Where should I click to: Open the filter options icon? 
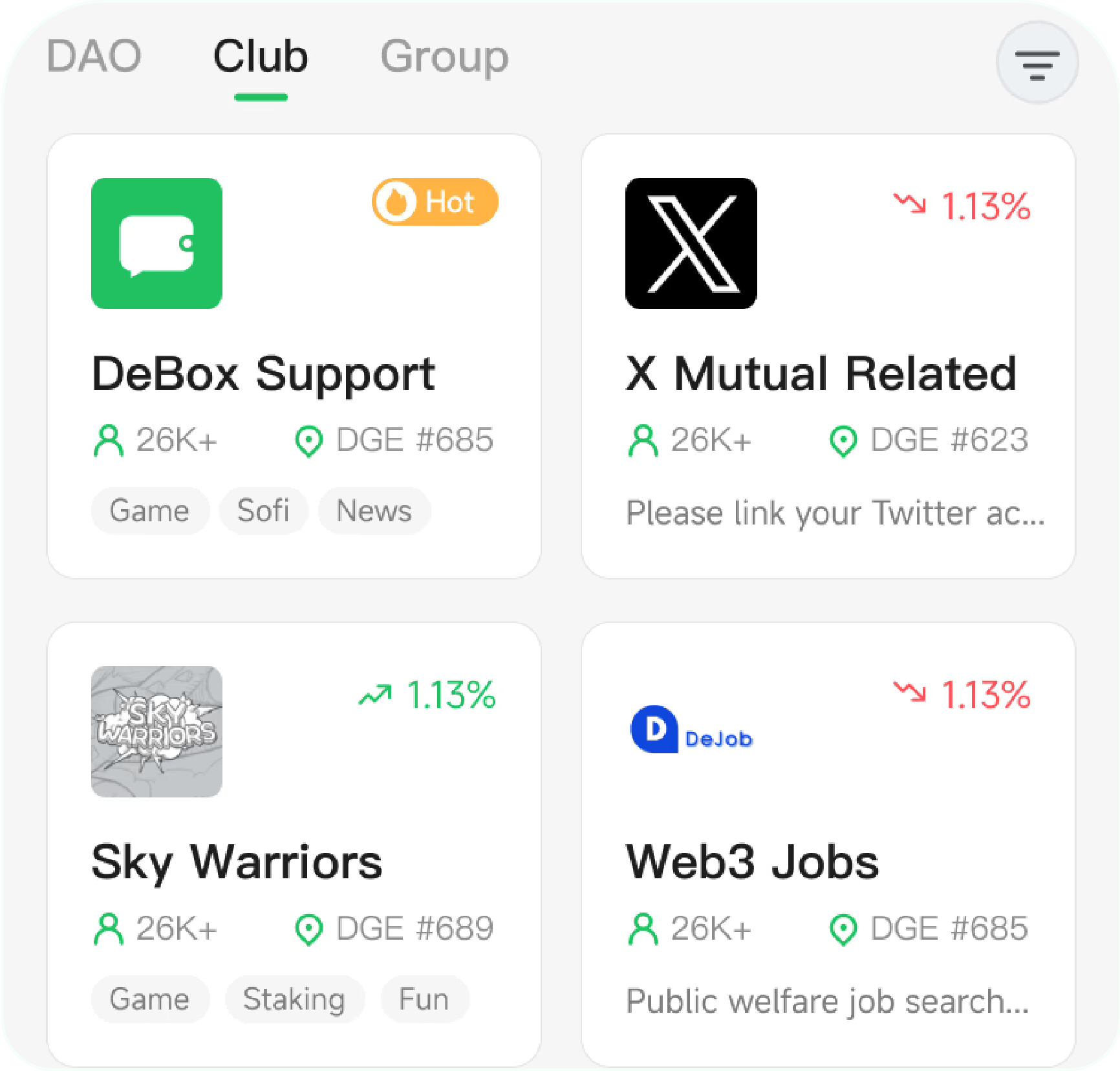click(1037, 63)
